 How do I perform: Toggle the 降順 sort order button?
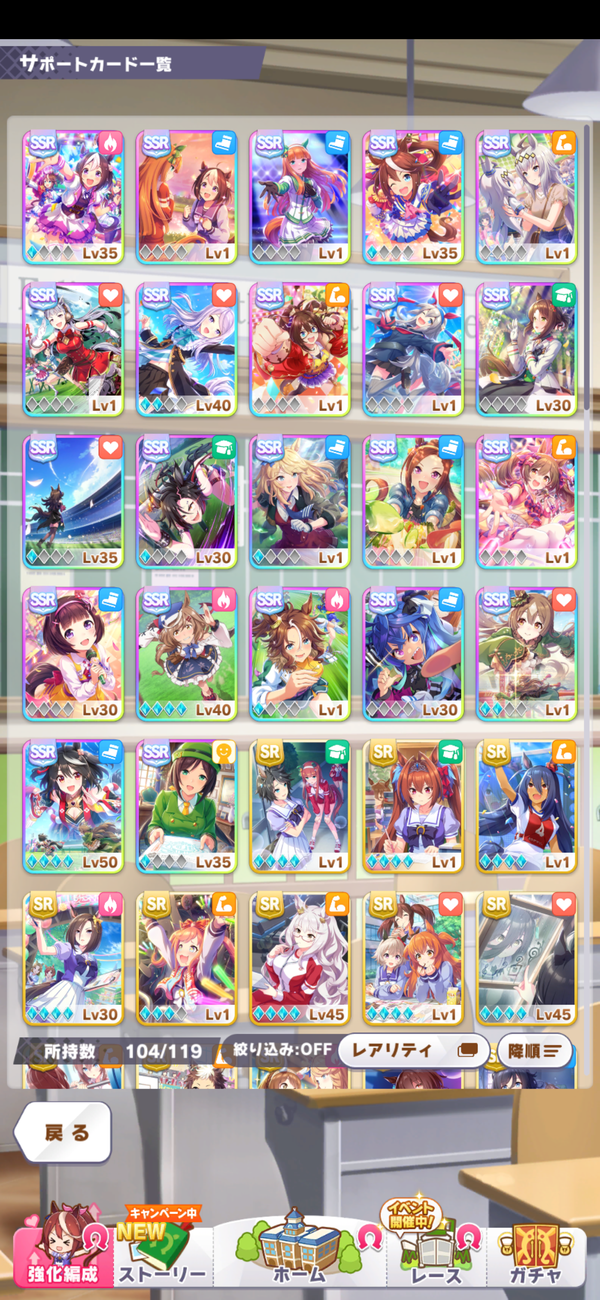point(534,1051)
